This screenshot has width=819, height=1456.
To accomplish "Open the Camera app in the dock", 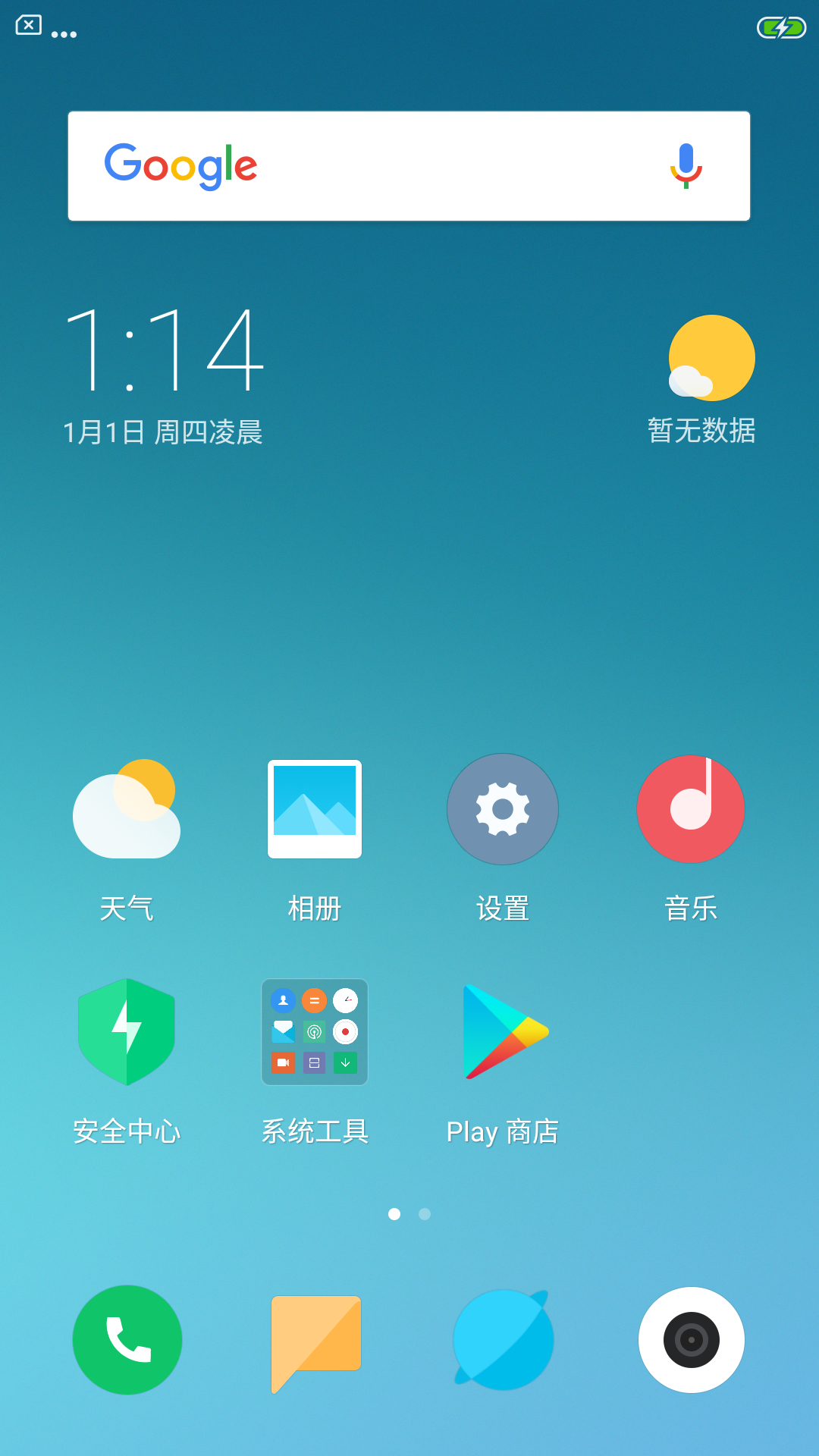I will 690,1340.
